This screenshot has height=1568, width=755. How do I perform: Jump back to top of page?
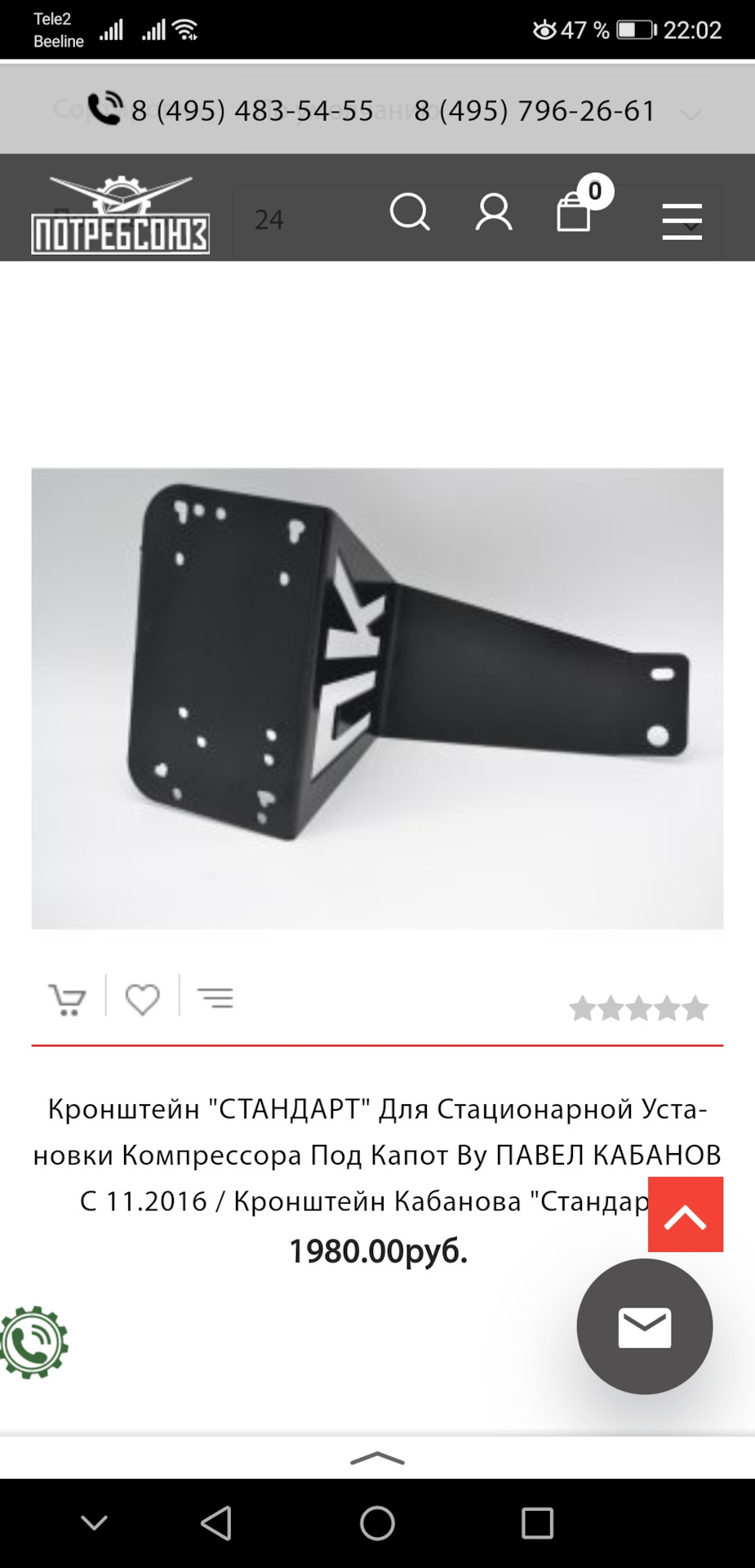pyautogui.click(x=685, y=1214)
